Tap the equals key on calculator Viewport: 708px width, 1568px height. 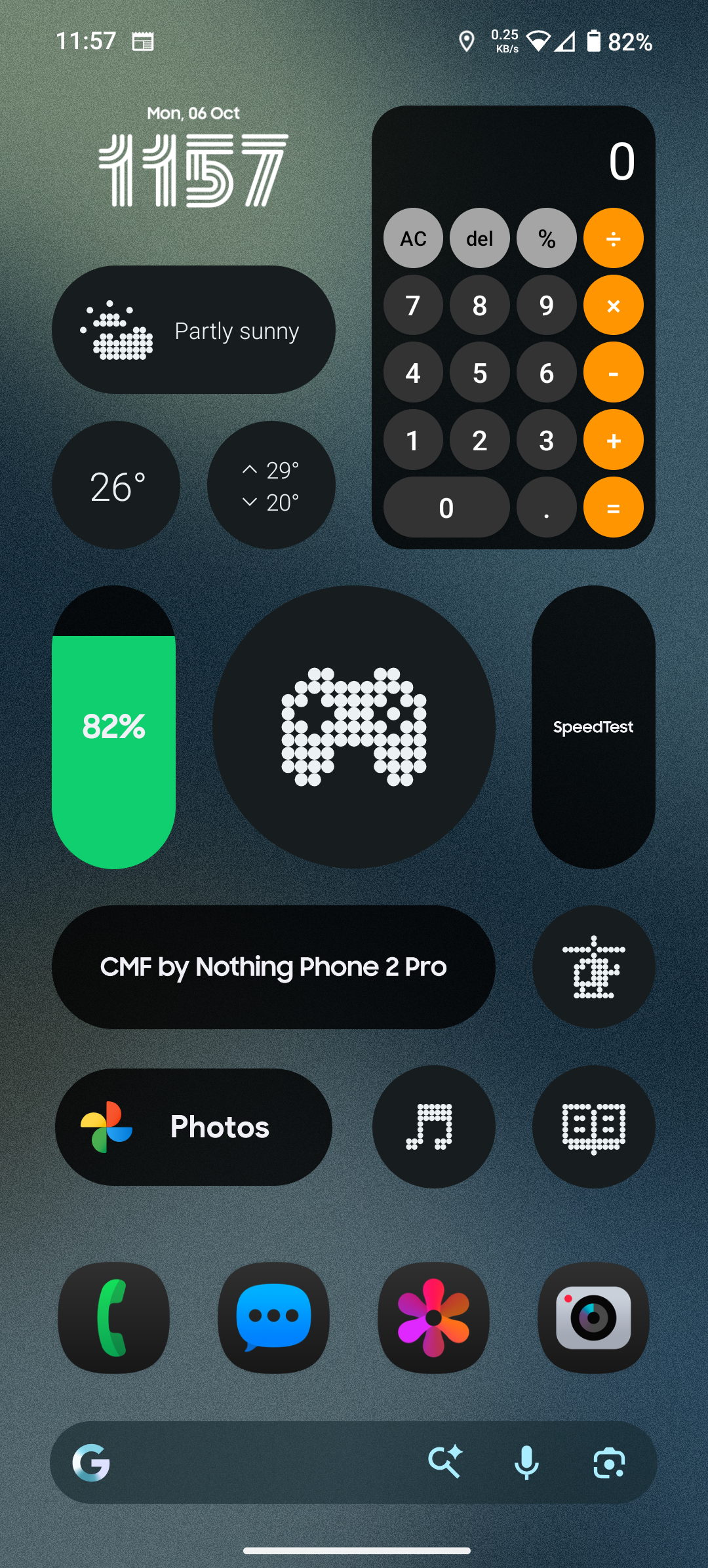613,508
